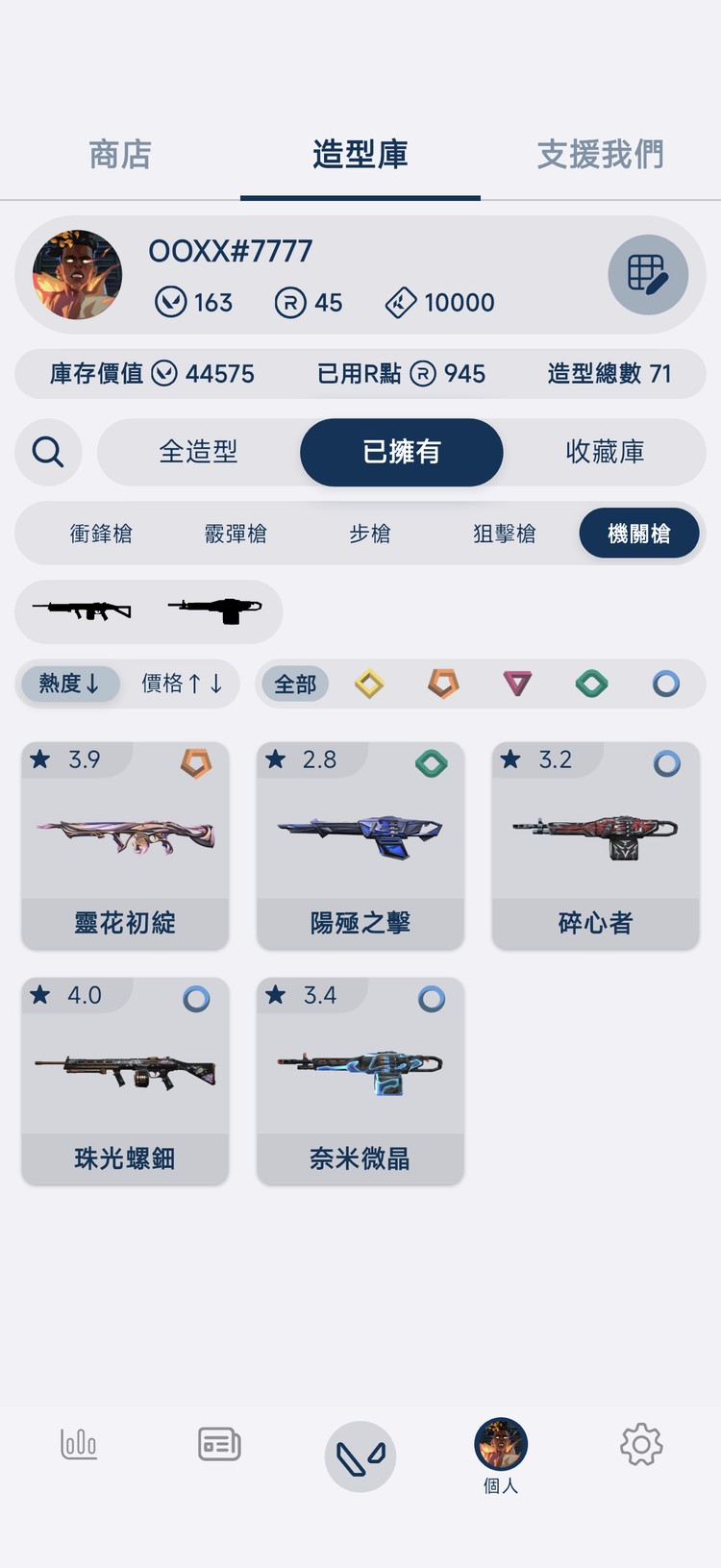This screenshot has width=721, height=1568.
Task: Filter by the orange Deluxe tier icon
Action: (x=443, y=684)
